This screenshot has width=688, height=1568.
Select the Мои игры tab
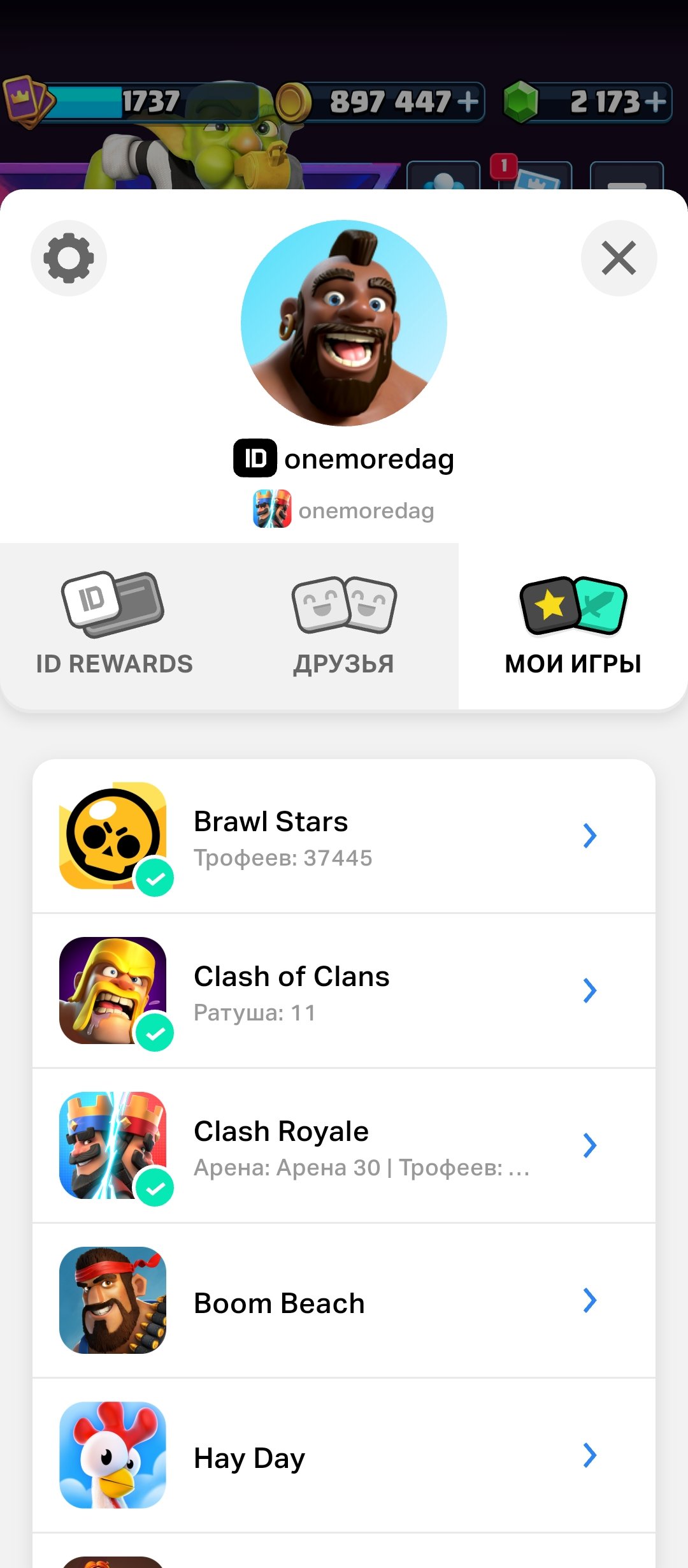[573, 626]
